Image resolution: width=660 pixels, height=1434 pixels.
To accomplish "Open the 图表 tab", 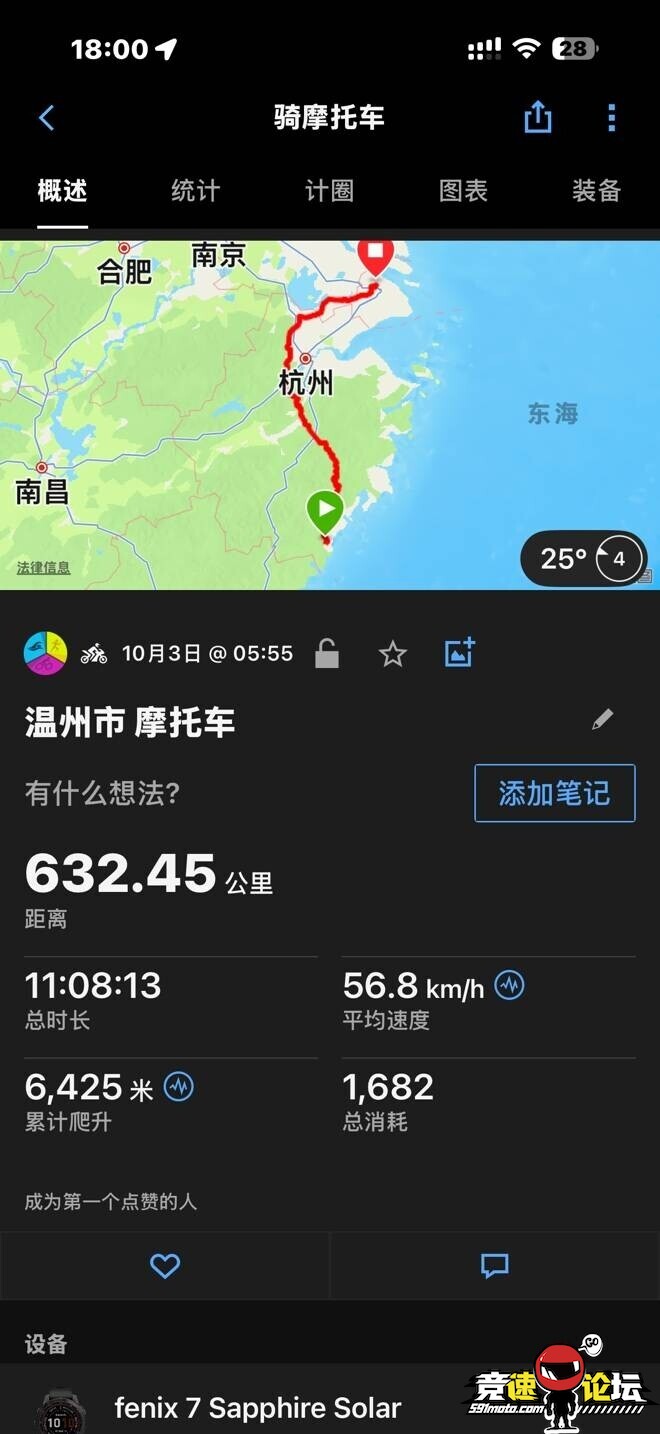I will pos(463,190).
